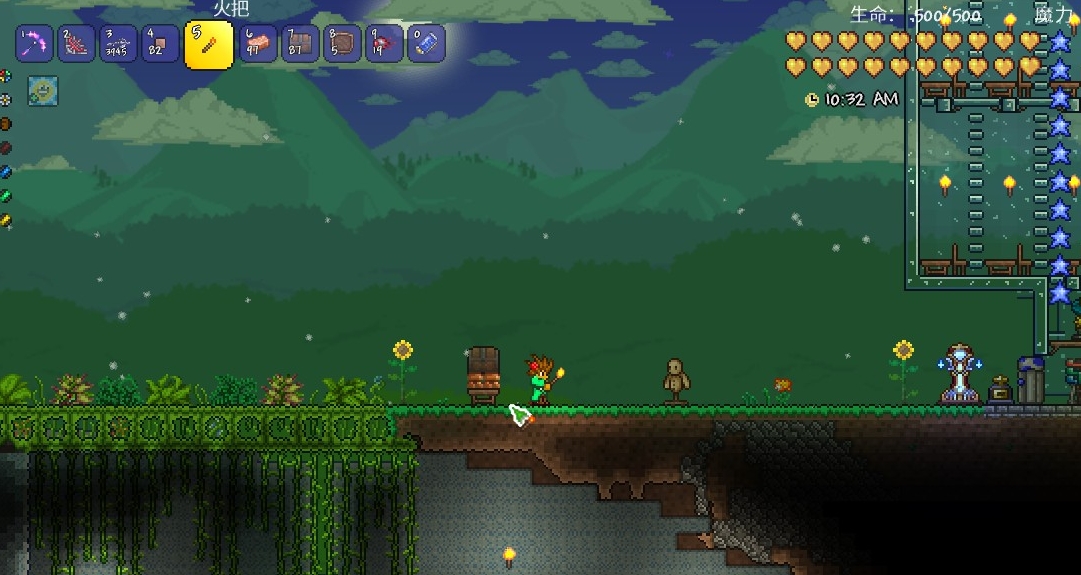This screenshot has height=575, width=1081.
Task: Tap the active buff icon below hotbar
Action: click(43, 90)
